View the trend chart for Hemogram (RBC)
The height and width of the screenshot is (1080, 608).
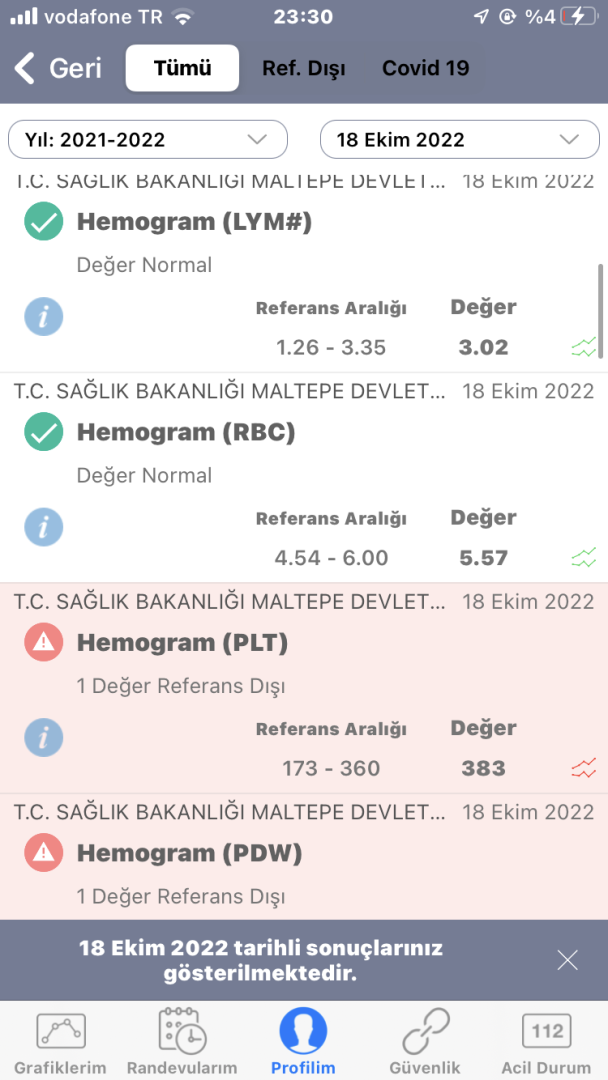point(583,558)
